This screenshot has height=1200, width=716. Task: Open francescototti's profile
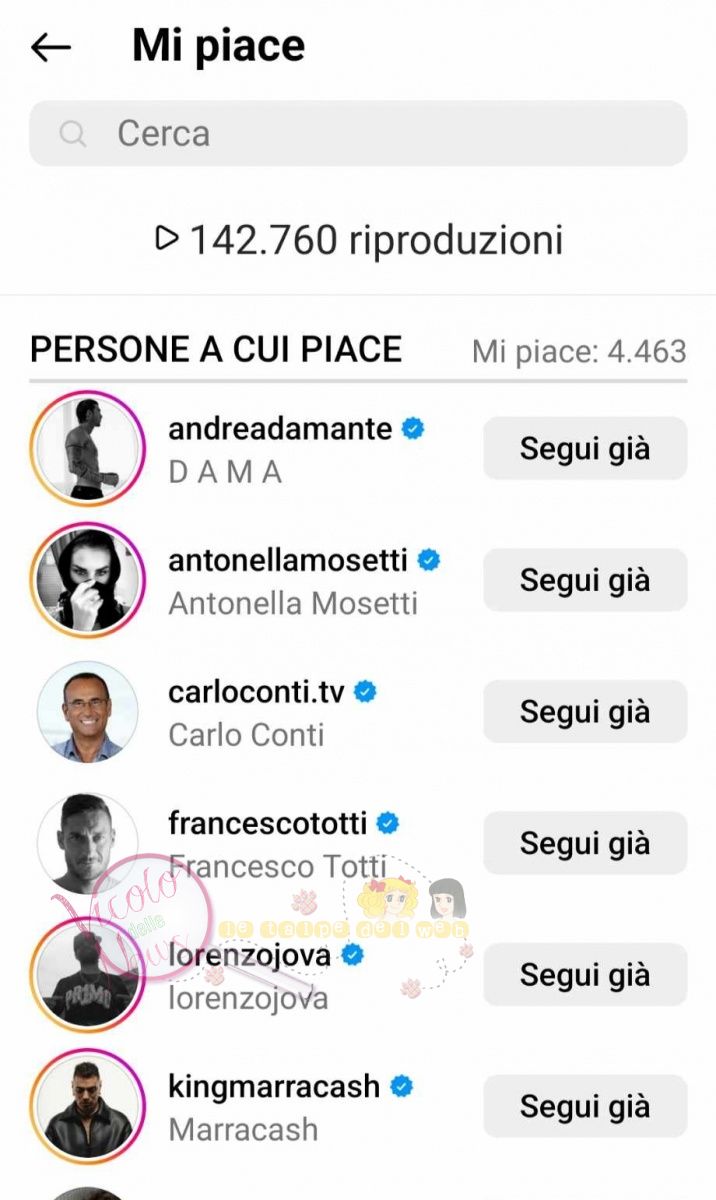coord(267,824)
